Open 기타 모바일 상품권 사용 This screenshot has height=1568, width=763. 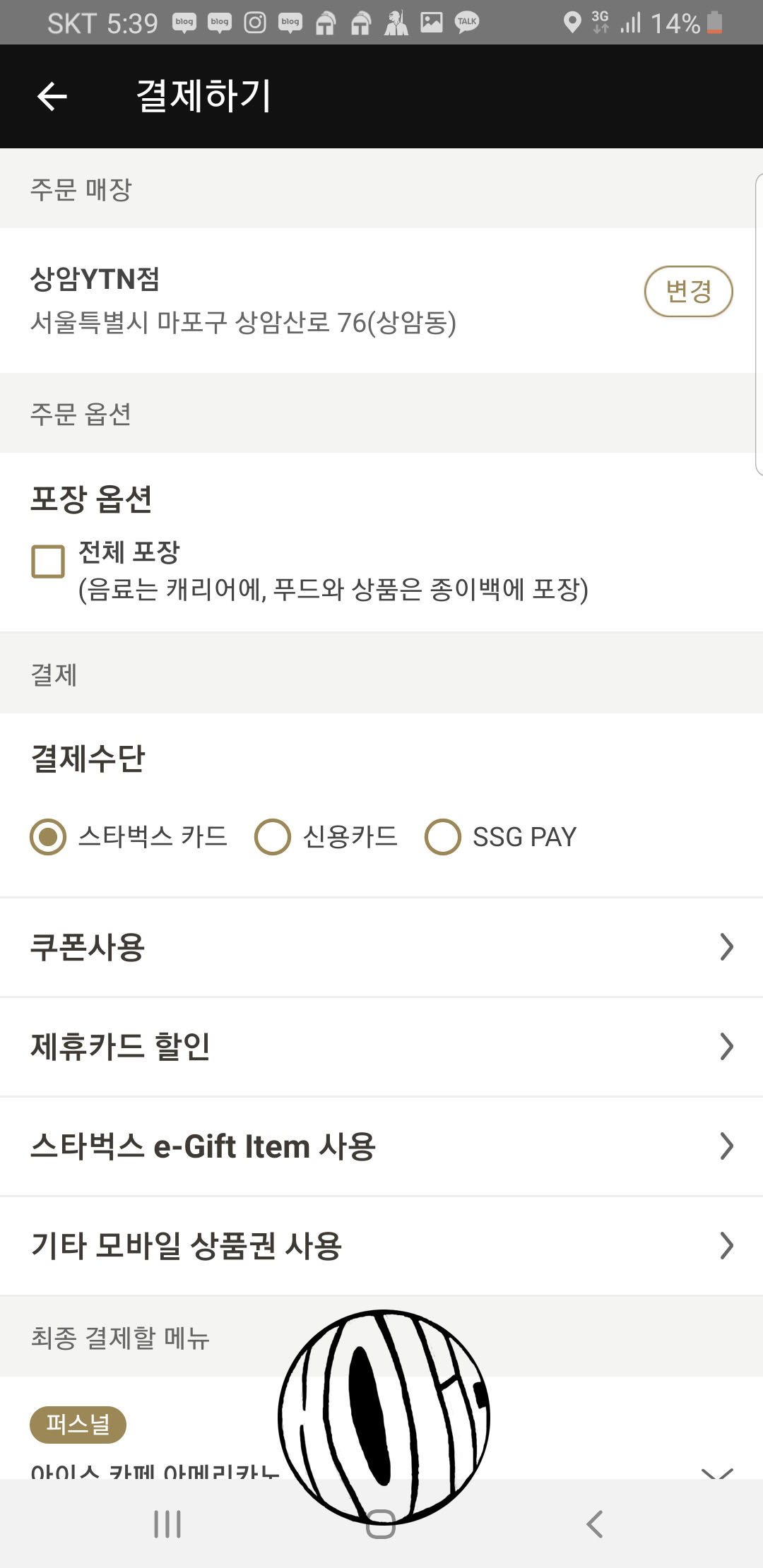click(381, 1246)
